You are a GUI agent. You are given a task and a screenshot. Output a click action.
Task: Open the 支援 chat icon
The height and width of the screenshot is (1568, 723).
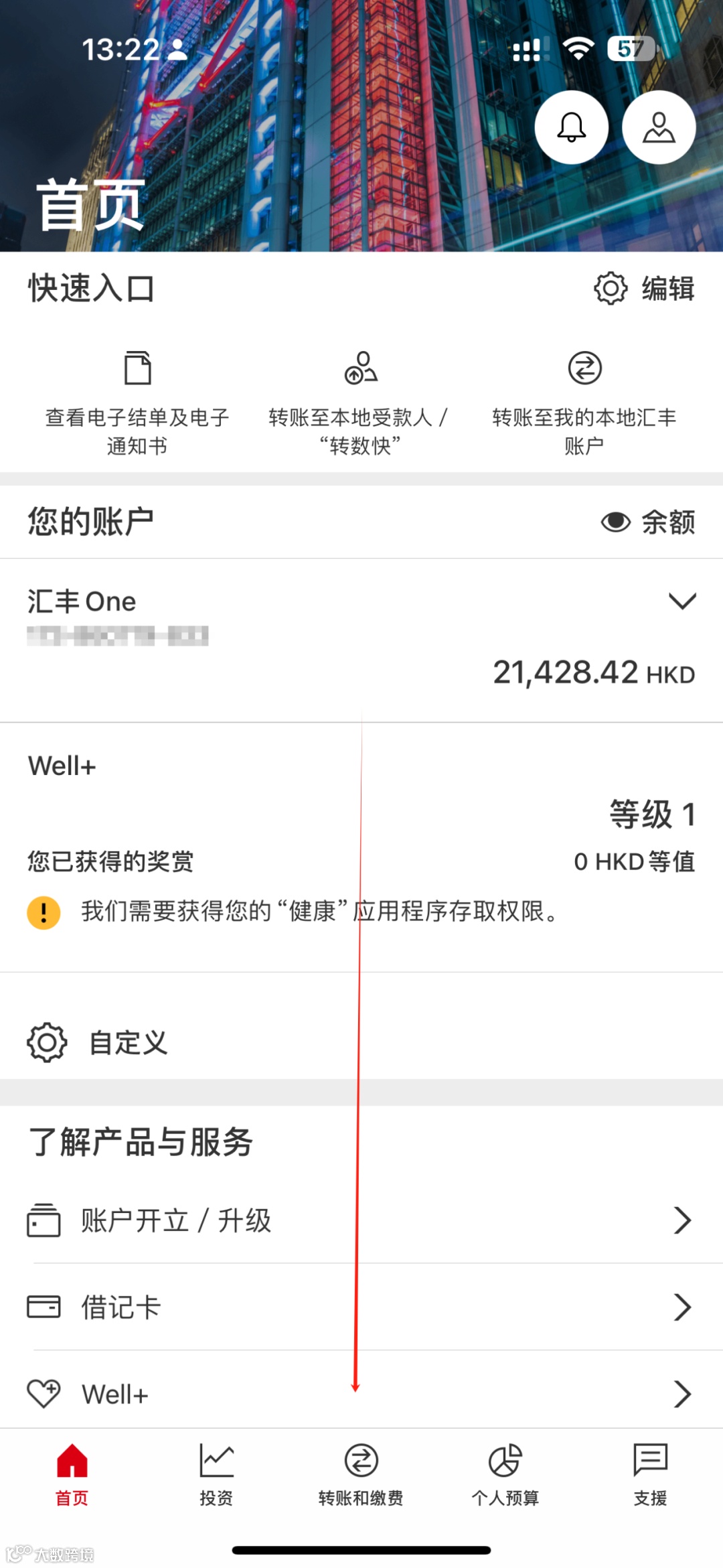click(x=650, y=1462)
